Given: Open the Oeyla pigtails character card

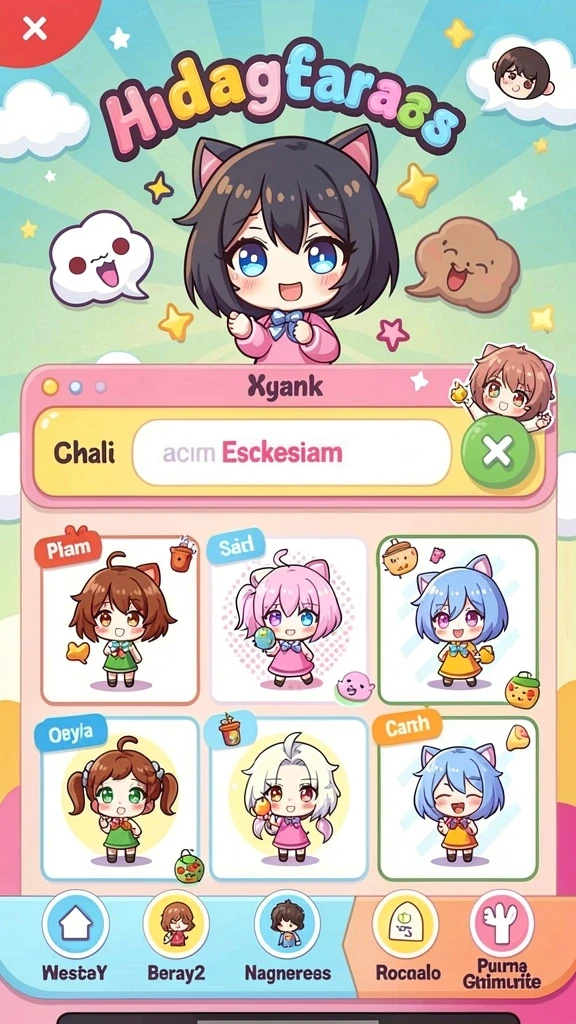Looking at the screenshot, I should pyautogui.click(x=120, y=798).
